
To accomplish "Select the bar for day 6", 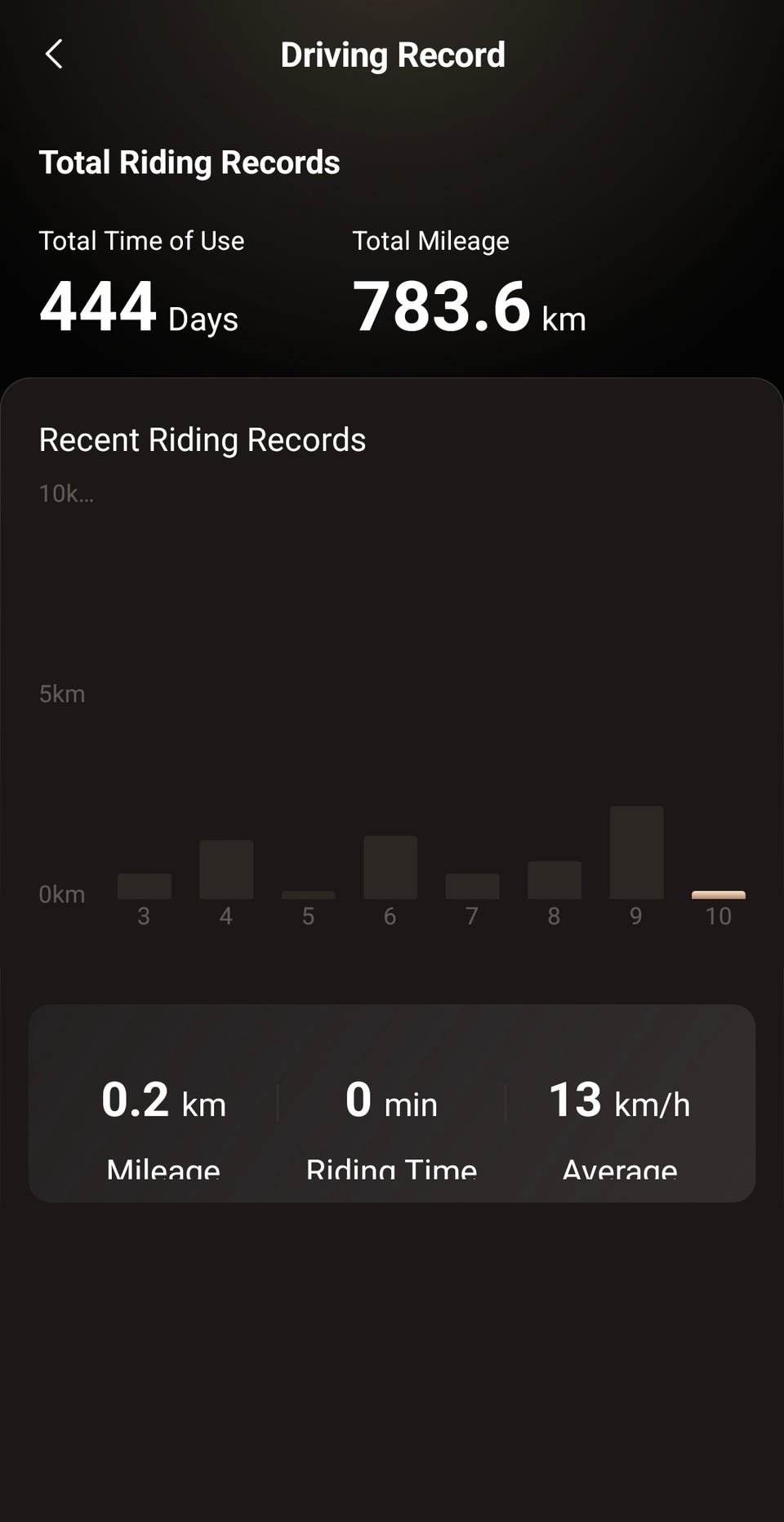I will click(x=390, y=867).
